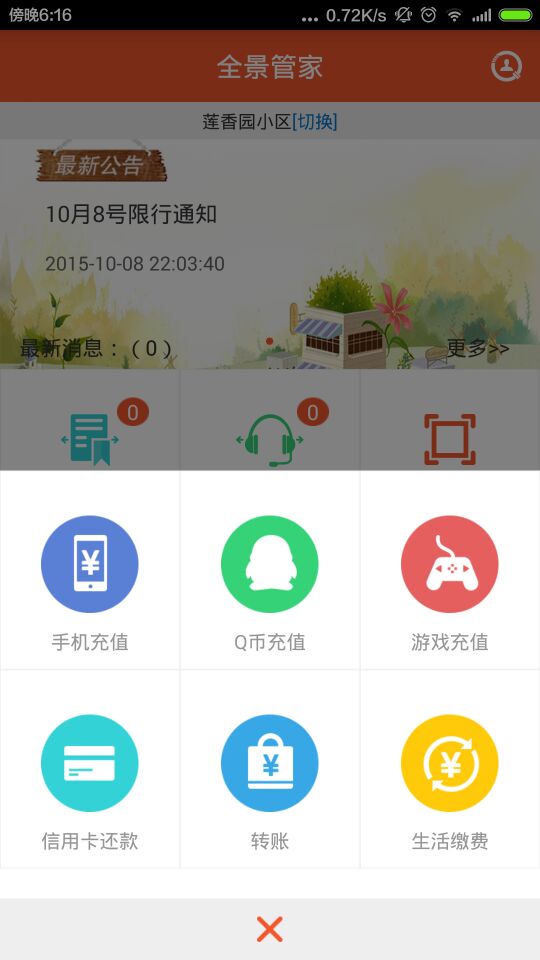Close the payment options panel
This screenshot has height=960, width=540.
click(269, 929)
